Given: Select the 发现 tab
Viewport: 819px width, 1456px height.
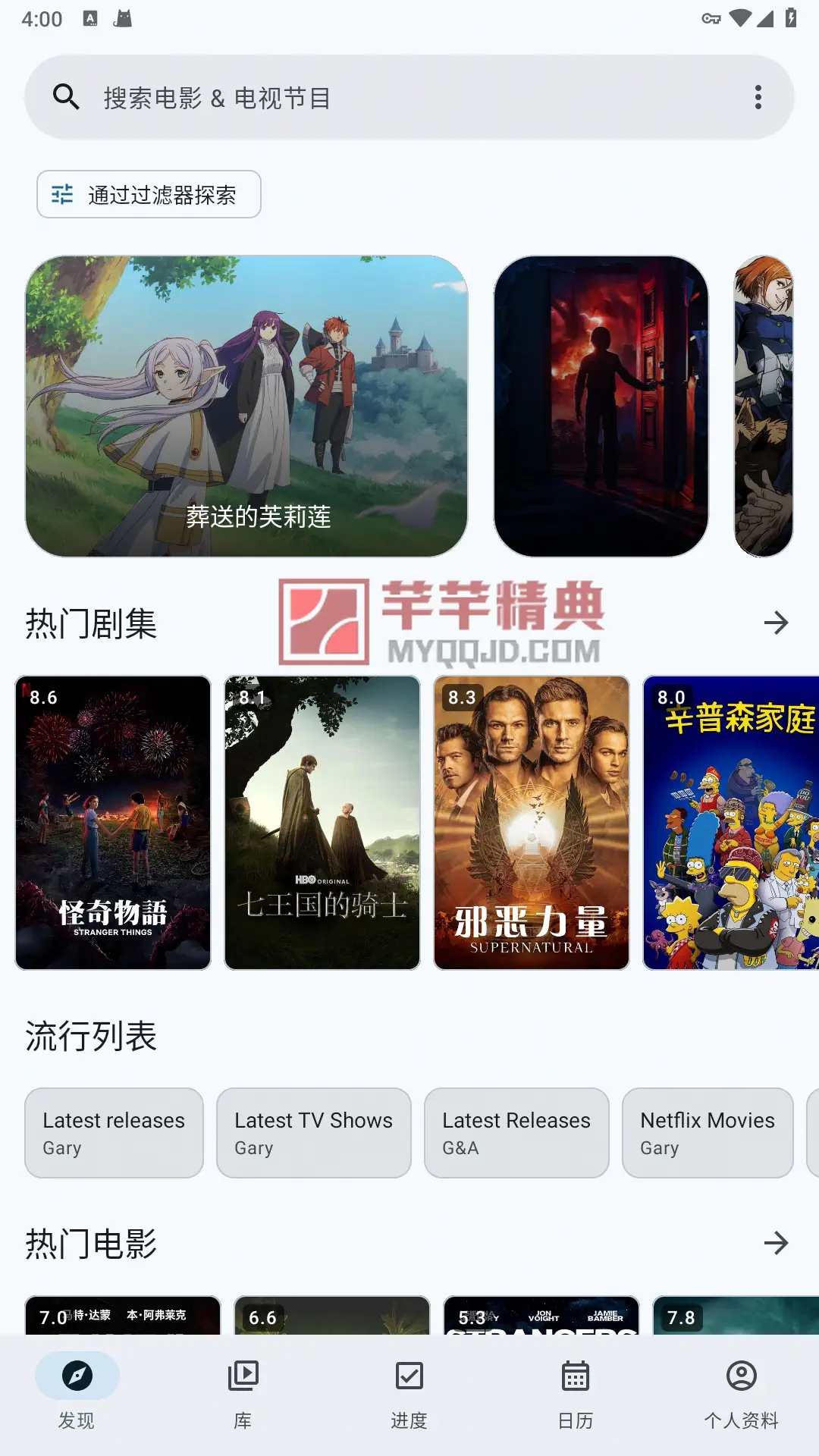Looking at the screenshot, I should tap(77, 1394).
